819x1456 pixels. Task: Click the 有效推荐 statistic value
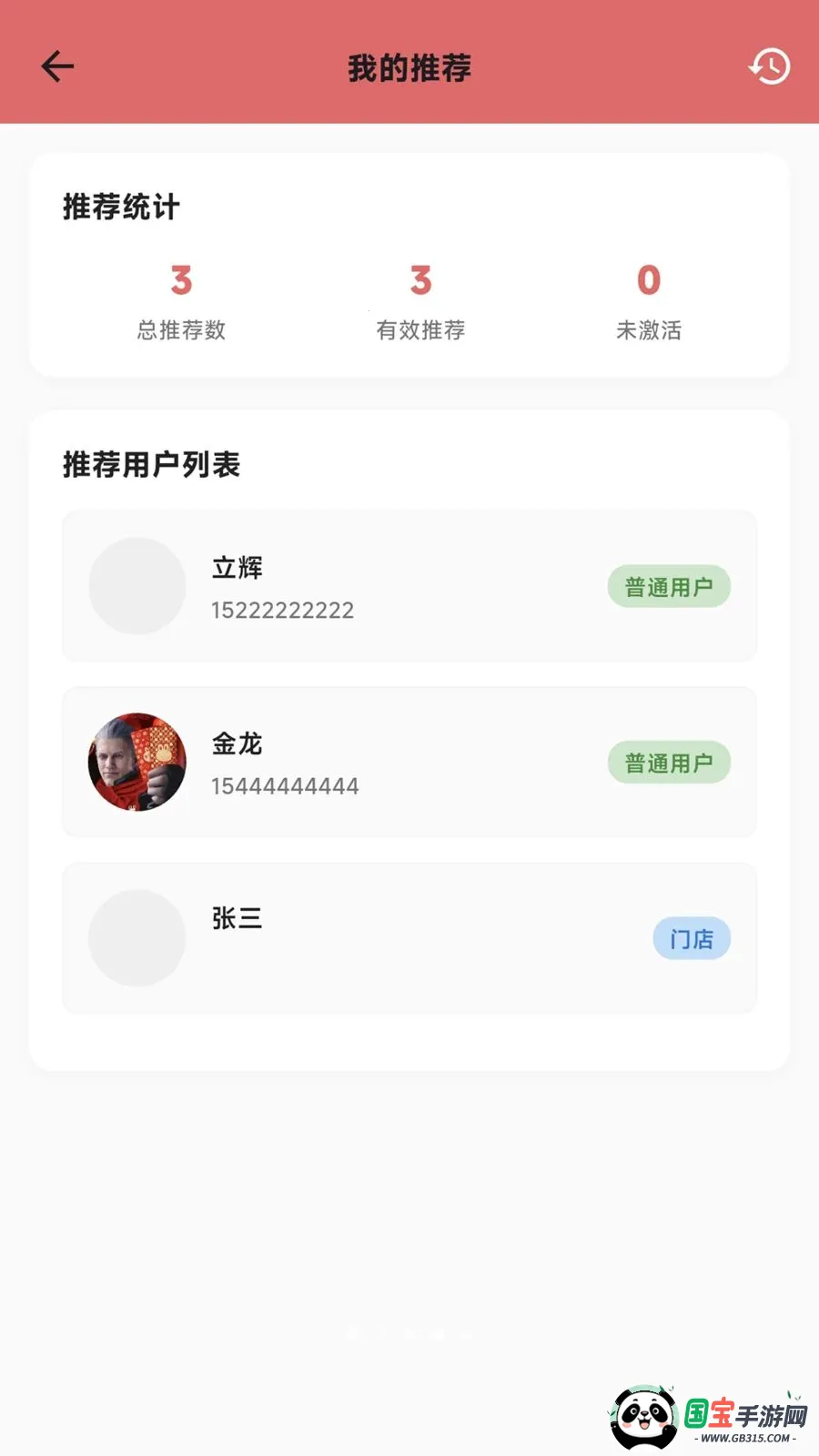click(x=420, y=282)
